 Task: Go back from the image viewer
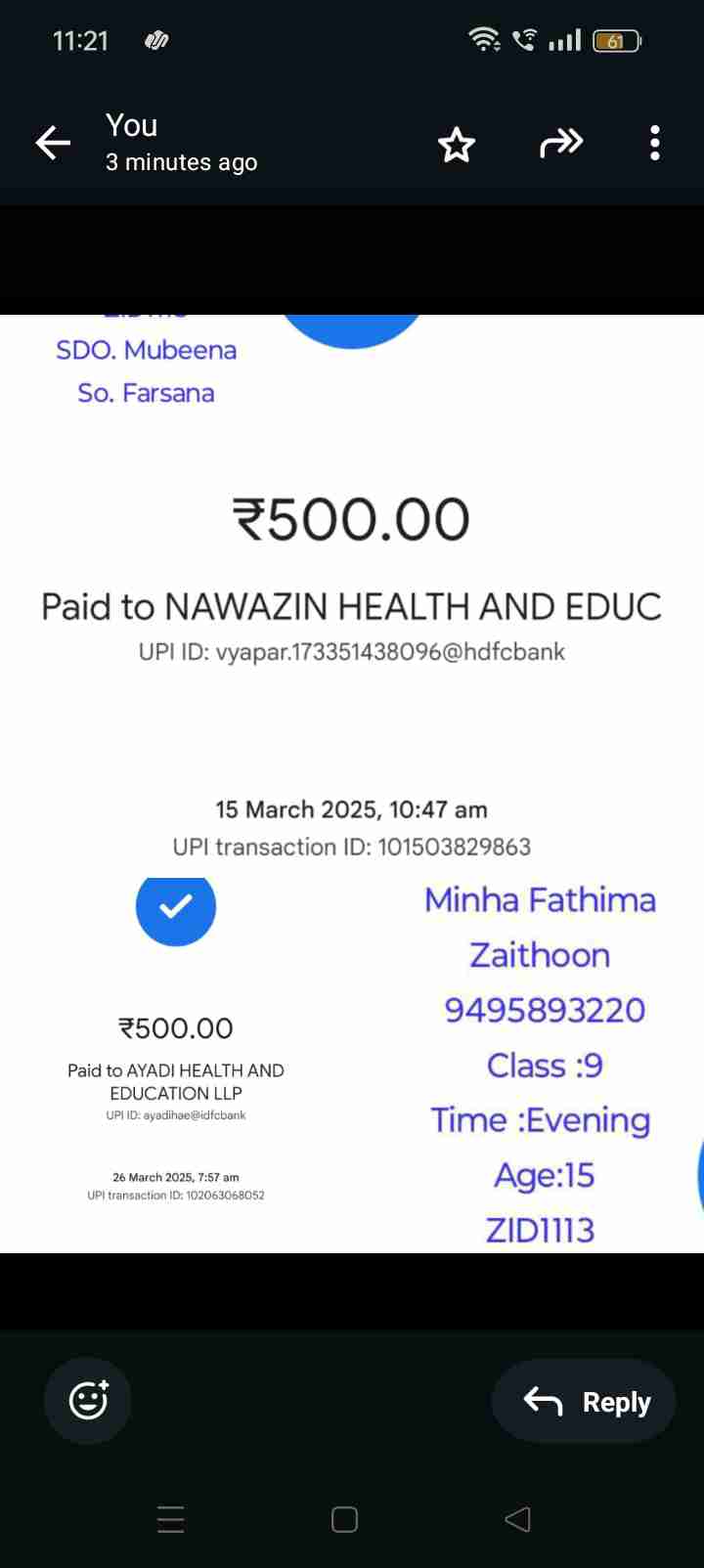coord(54,143)
